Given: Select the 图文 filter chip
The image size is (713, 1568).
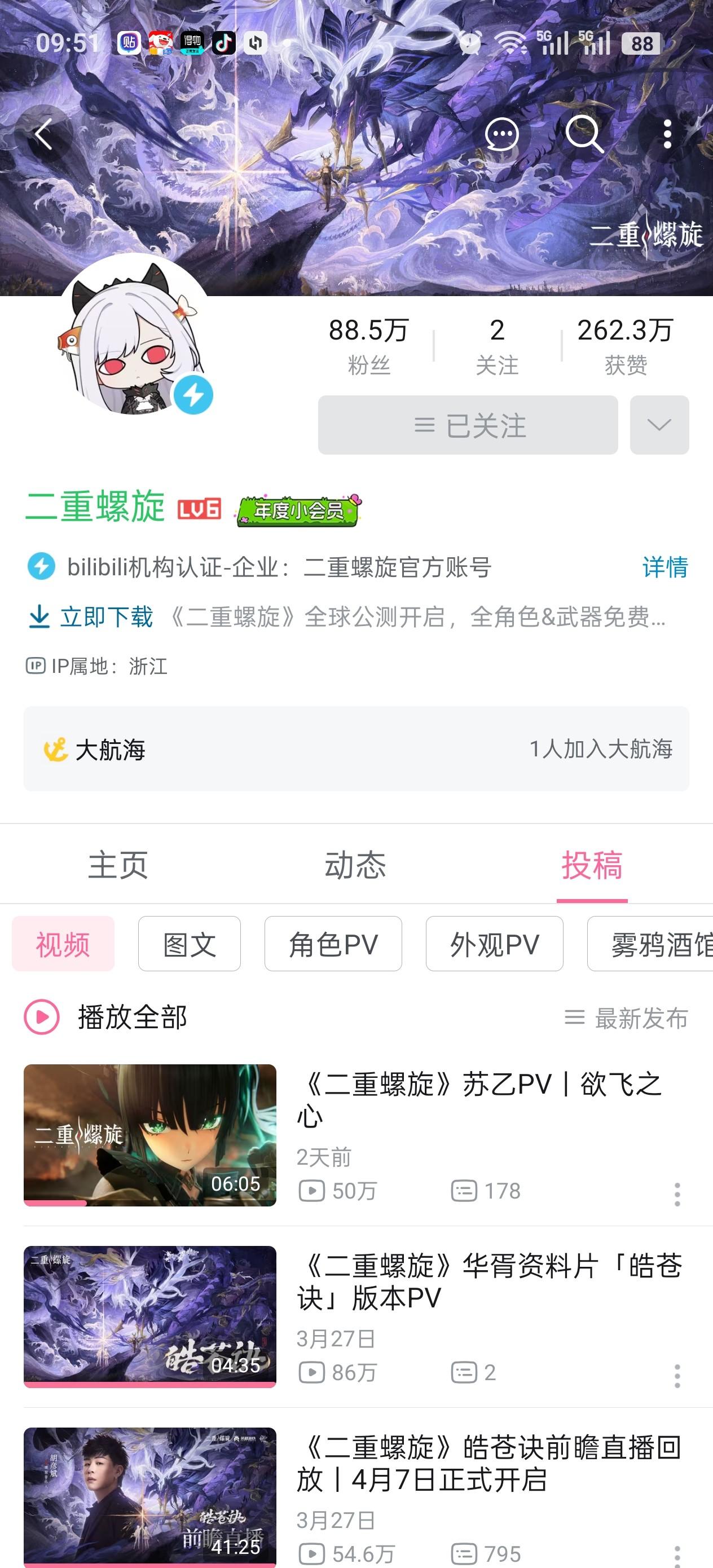Looking at the screenshot, I should pos(190,944).
